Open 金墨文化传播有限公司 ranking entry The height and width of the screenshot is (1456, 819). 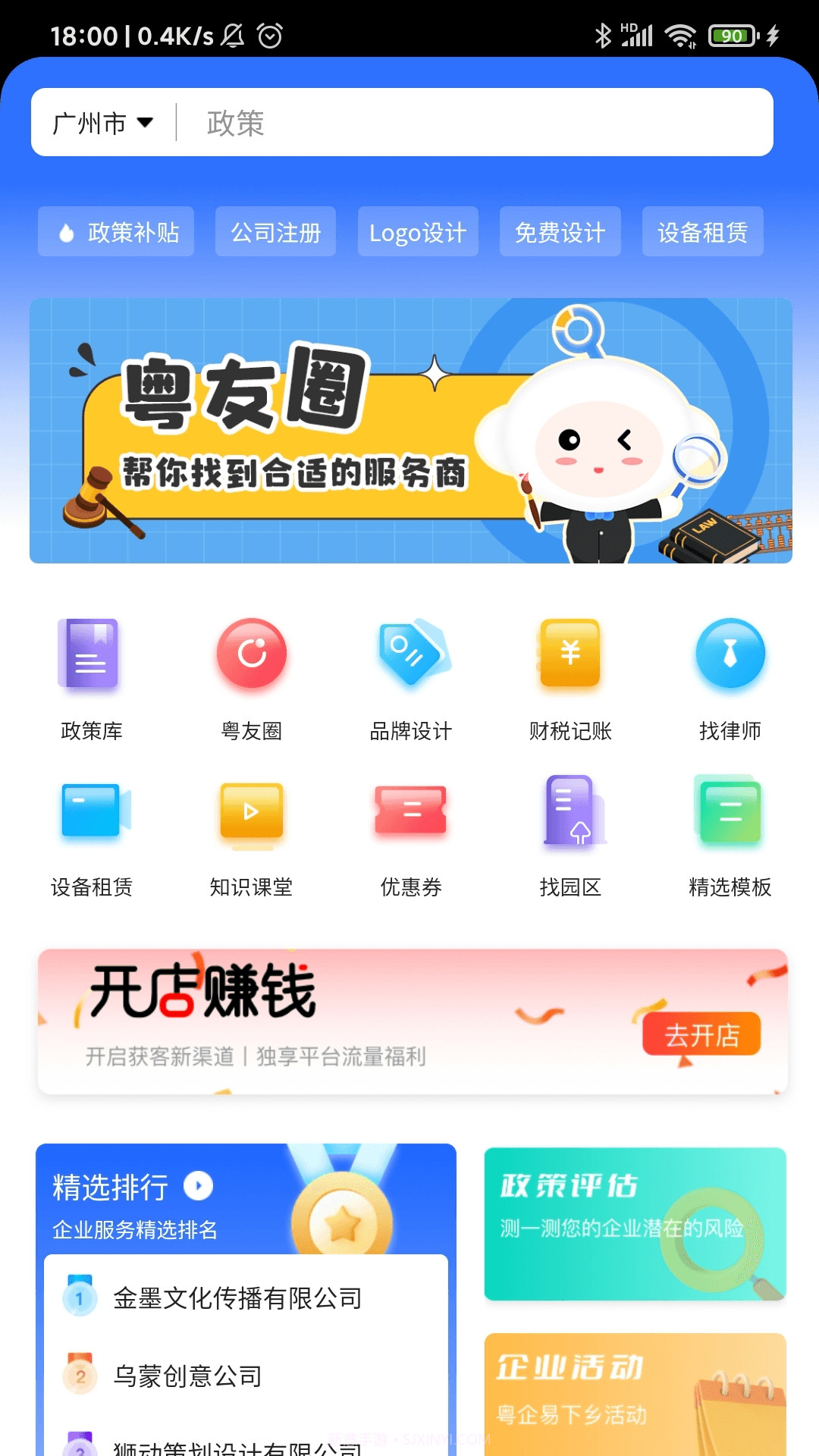click(237, 1298)
